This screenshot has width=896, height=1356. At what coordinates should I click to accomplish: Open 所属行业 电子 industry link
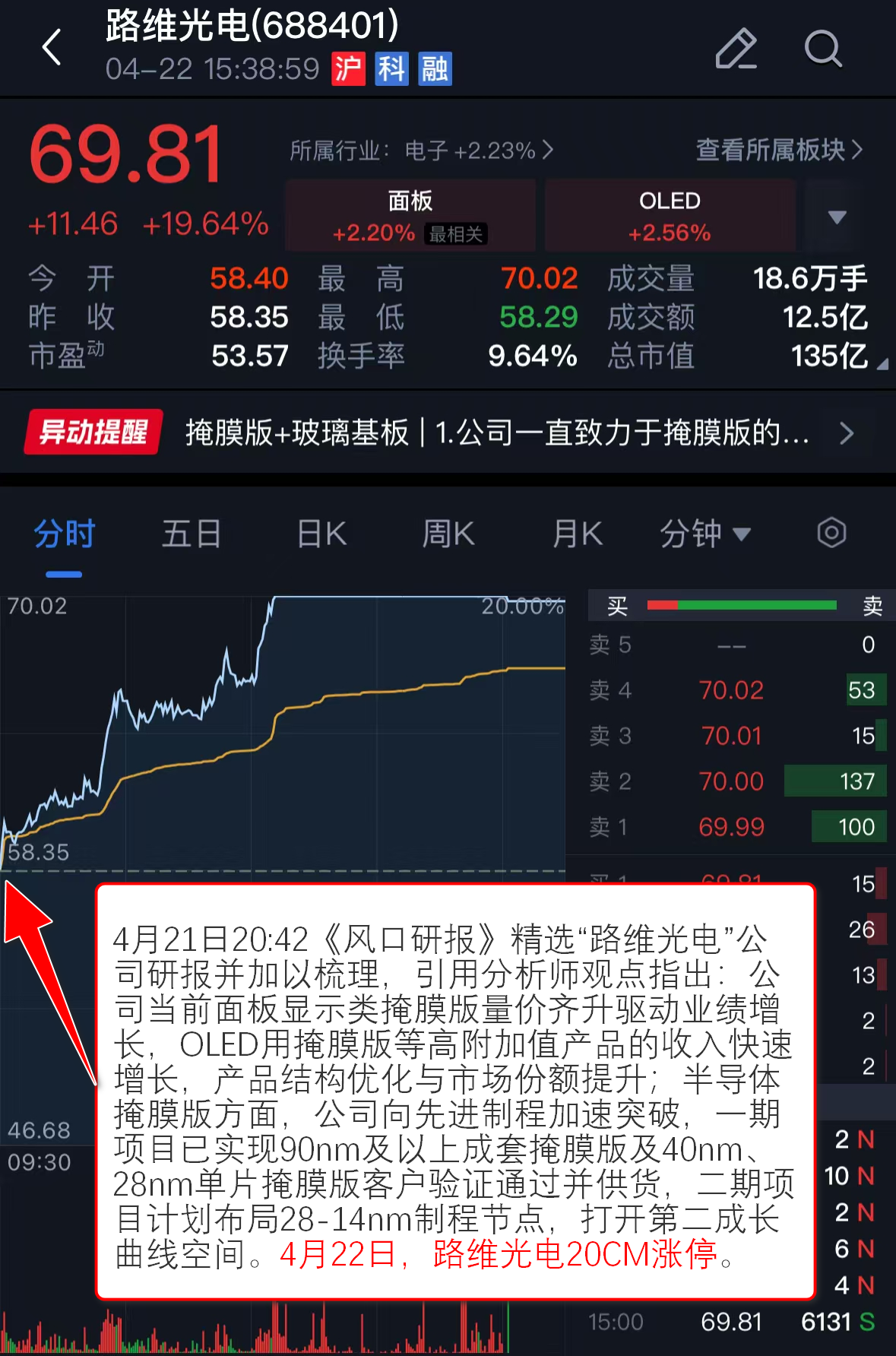pos(421,150)
